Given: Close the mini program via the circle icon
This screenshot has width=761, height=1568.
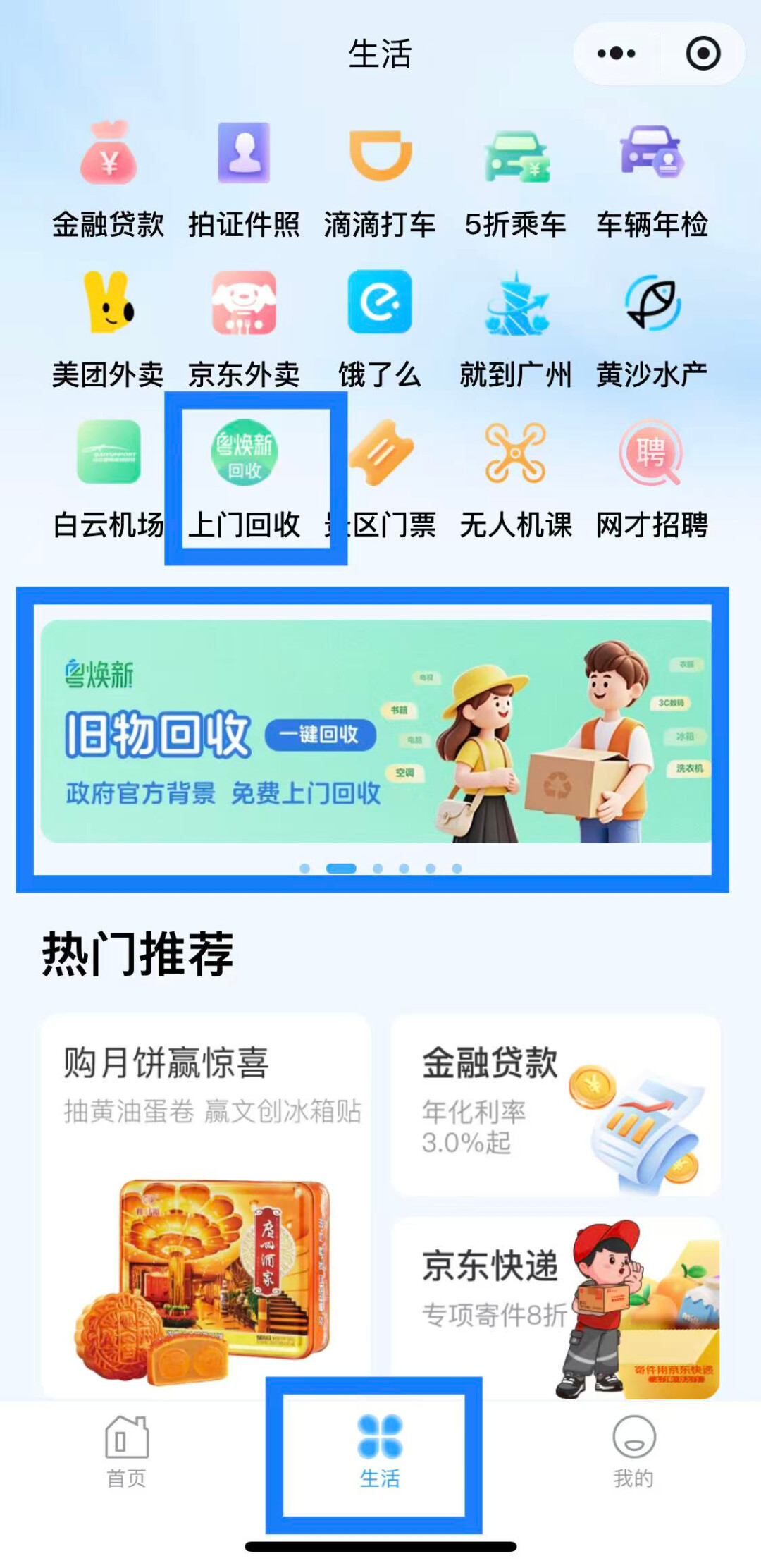Looking at the screenshot, I should click(x=703, y=54).
